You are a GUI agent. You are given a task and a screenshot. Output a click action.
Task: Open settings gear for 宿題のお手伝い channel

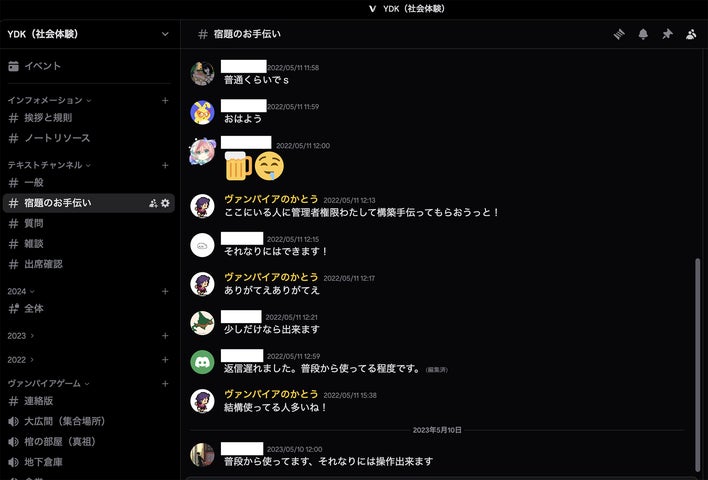click(166, 203)
